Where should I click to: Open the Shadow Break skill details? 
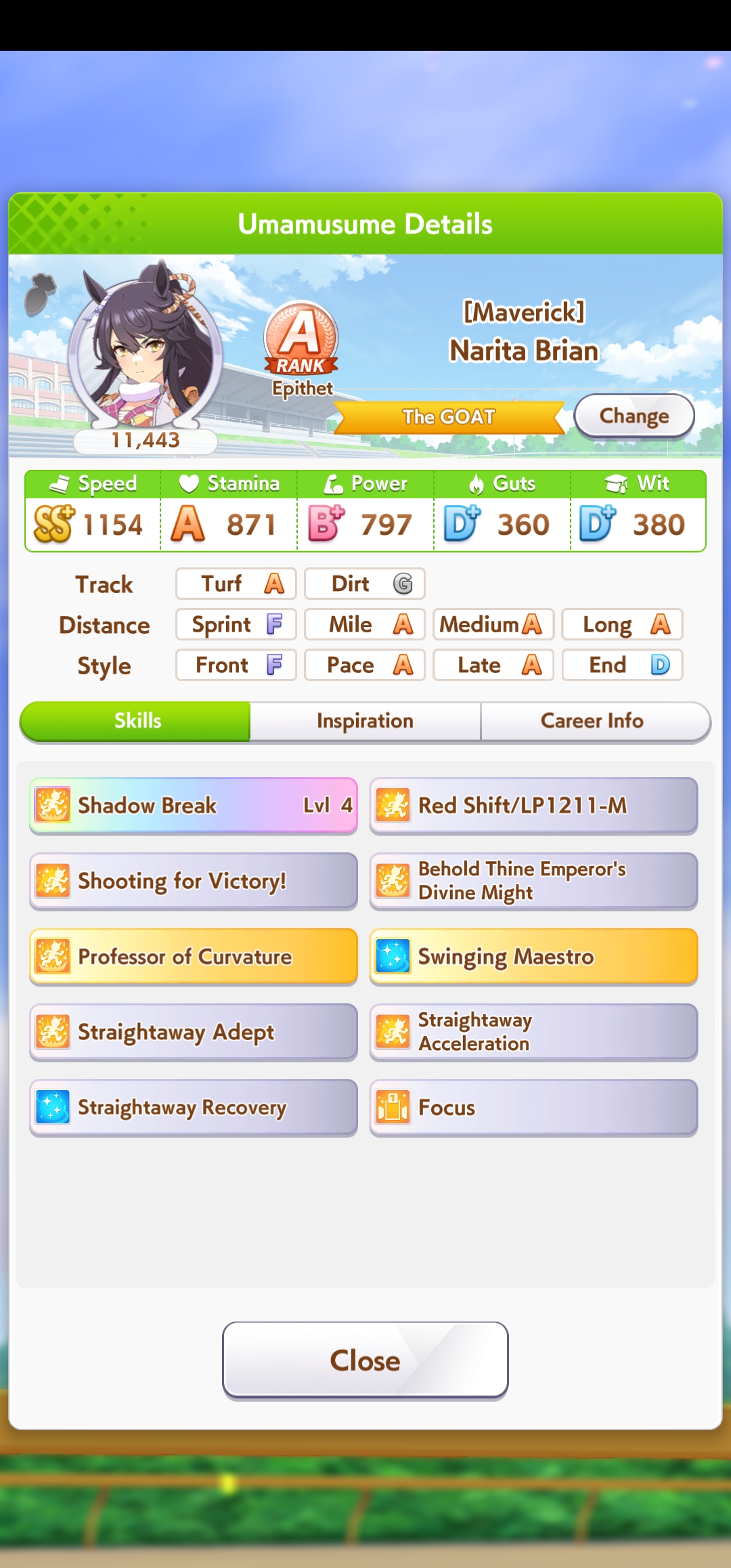pos(194,806)
